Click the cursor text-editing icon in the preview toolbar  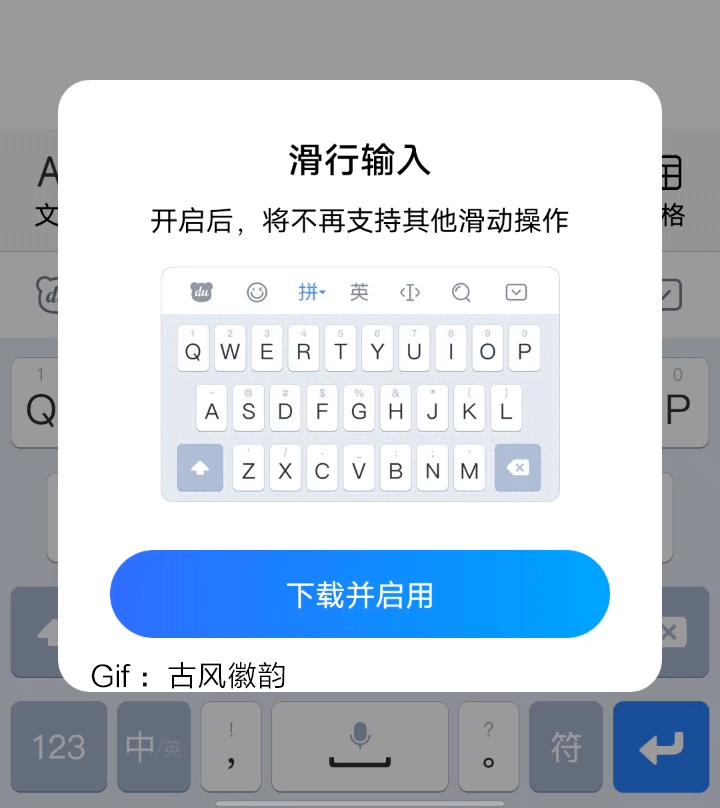point(410,292)
